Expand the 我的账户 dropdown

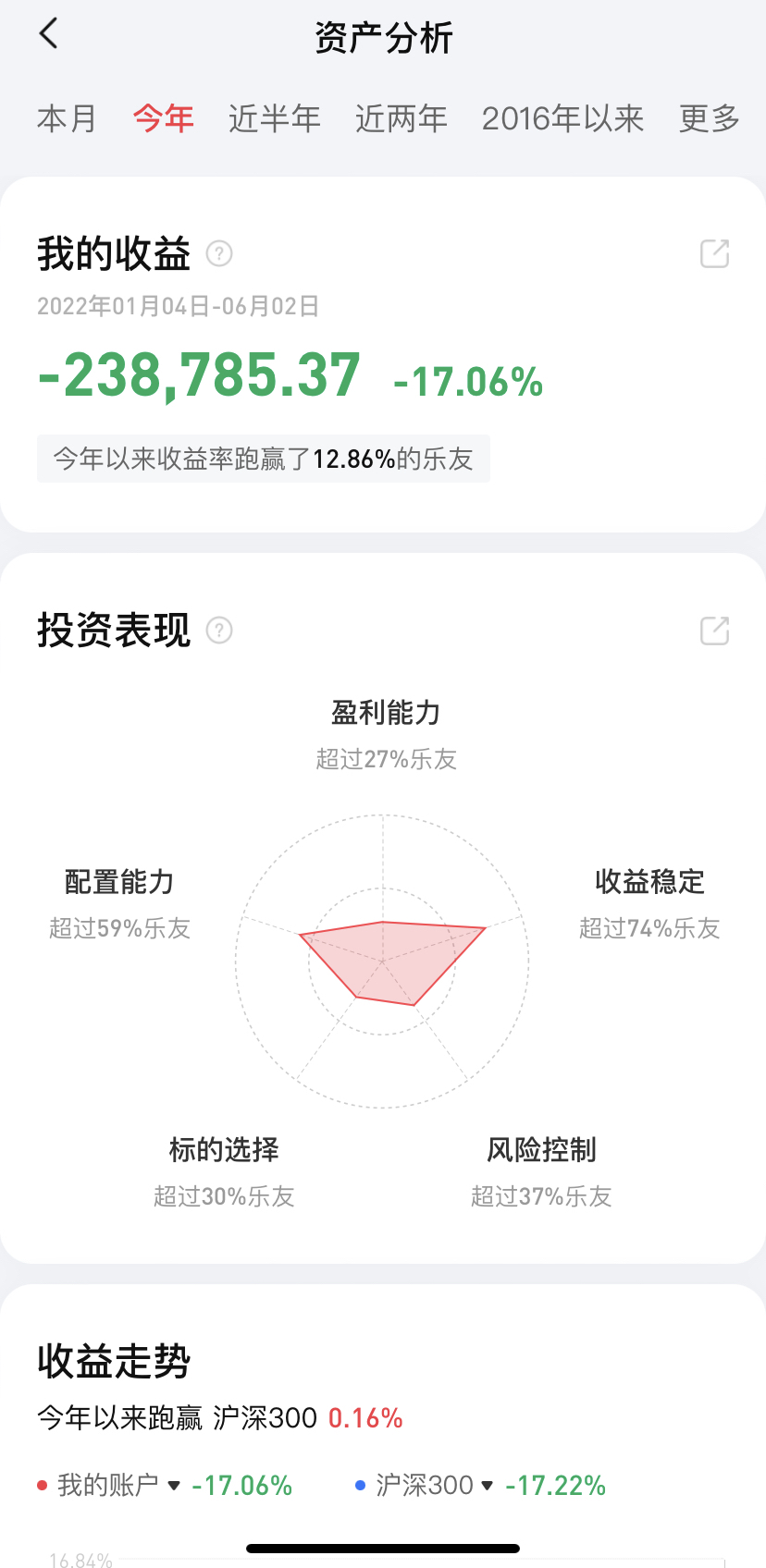point(173,1486)
